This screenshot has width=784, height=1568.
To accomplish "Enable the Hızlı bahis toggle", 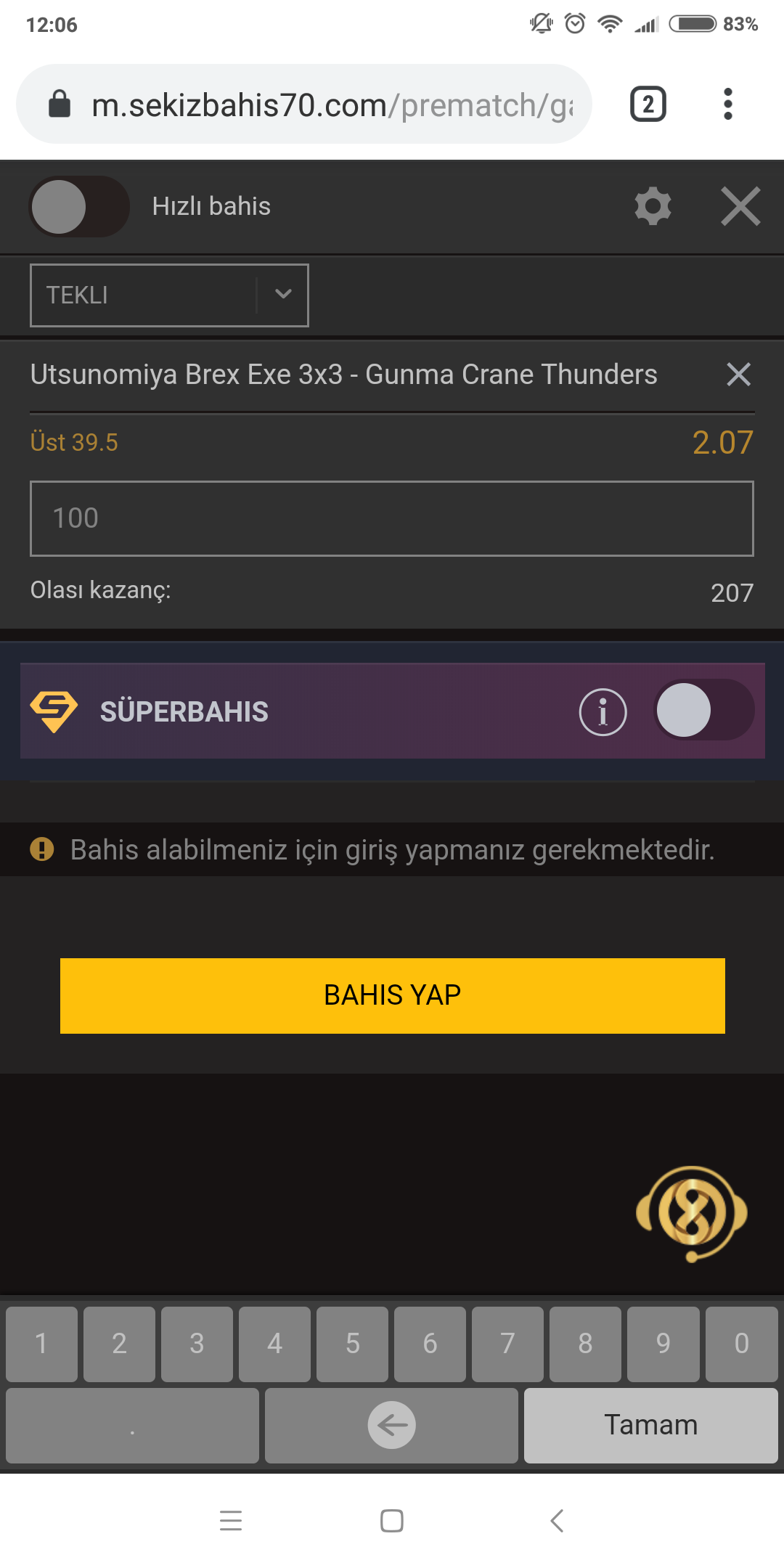I will click(79, 206).
